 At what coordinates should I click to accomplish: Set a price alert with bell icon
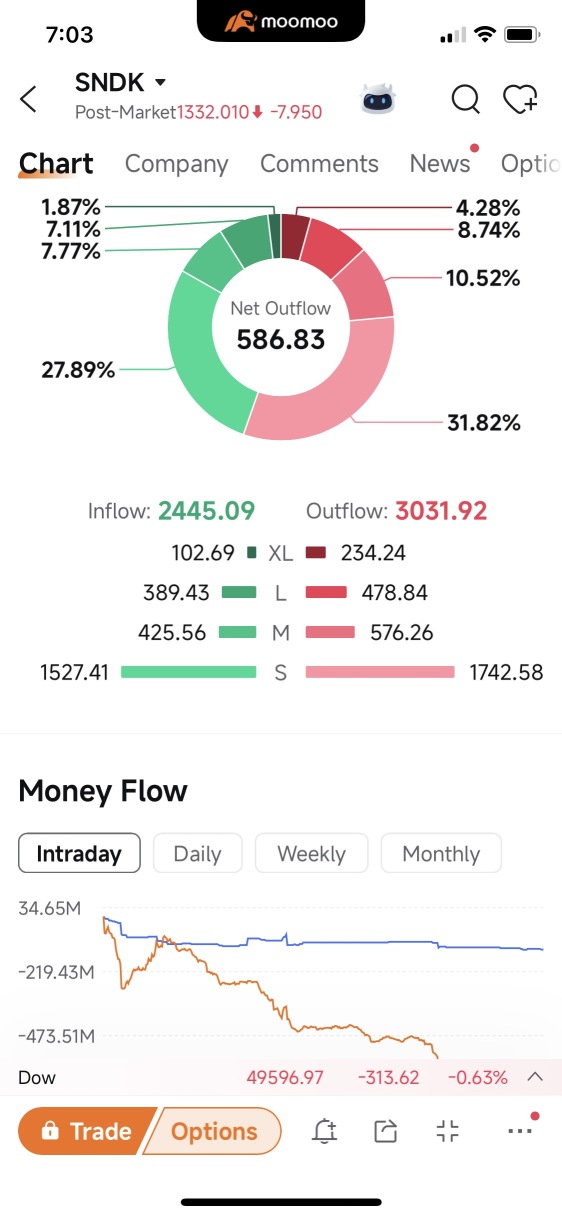click(x=325, y=1131)
